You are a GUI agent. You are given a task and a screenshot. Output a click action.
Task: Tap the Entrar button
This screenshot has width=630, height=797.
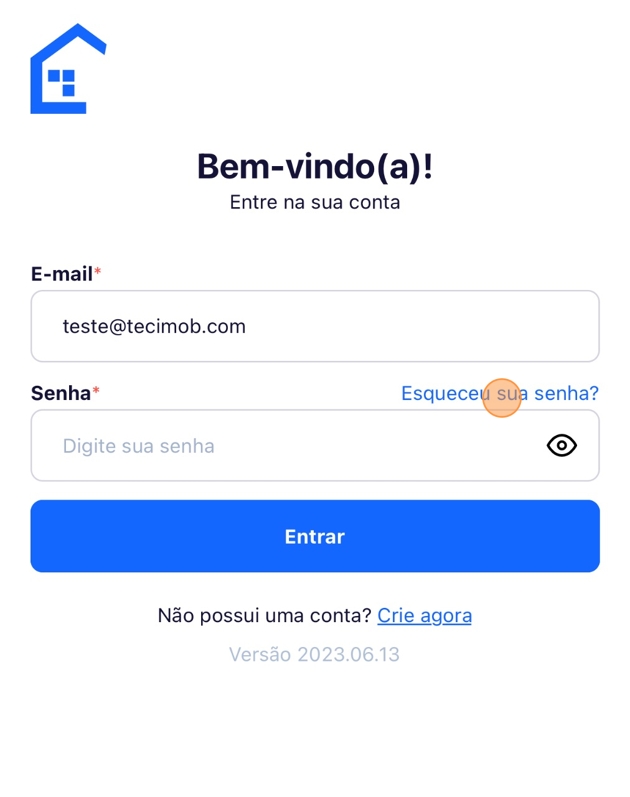(x=314, y=537)
